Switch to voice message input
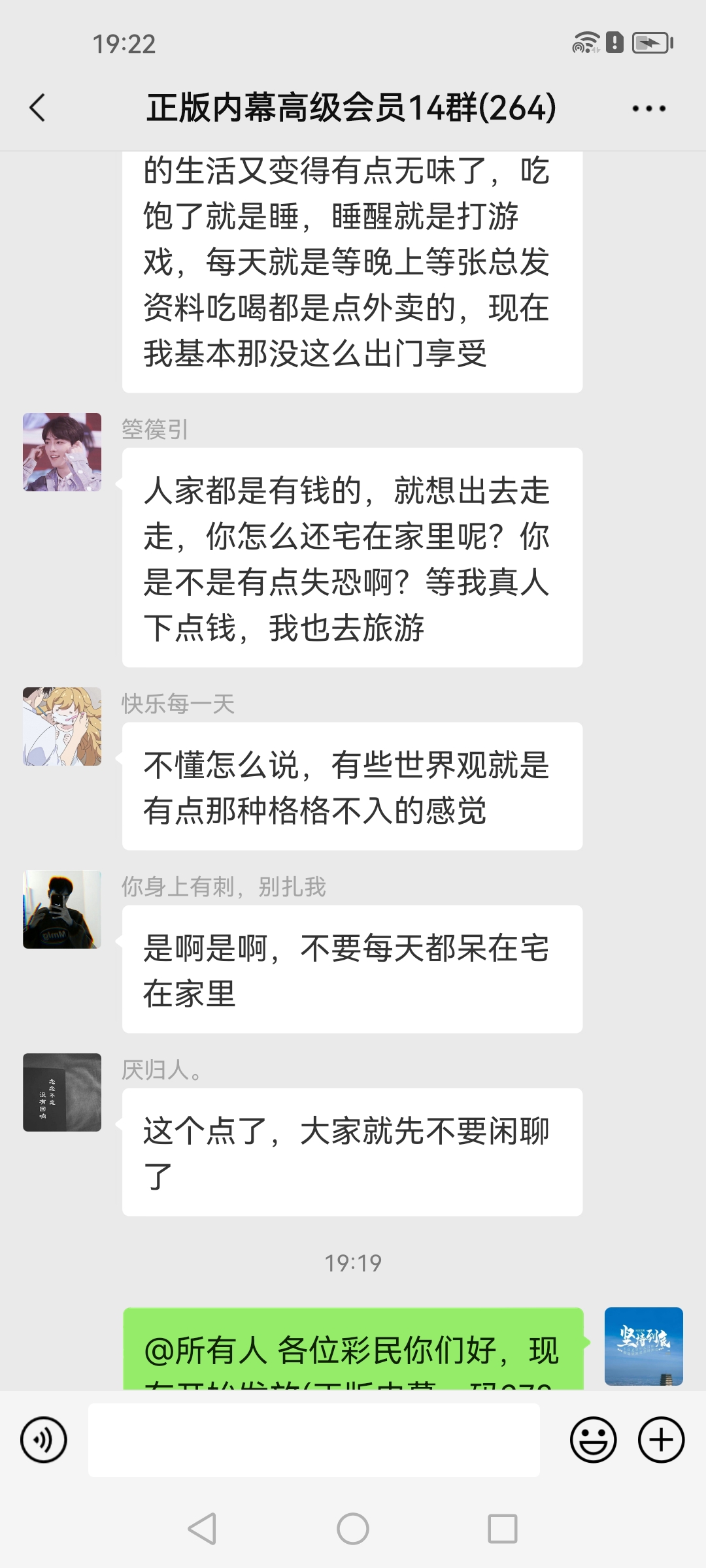This screenshot has height=1568, width=706. point(44,1440)
